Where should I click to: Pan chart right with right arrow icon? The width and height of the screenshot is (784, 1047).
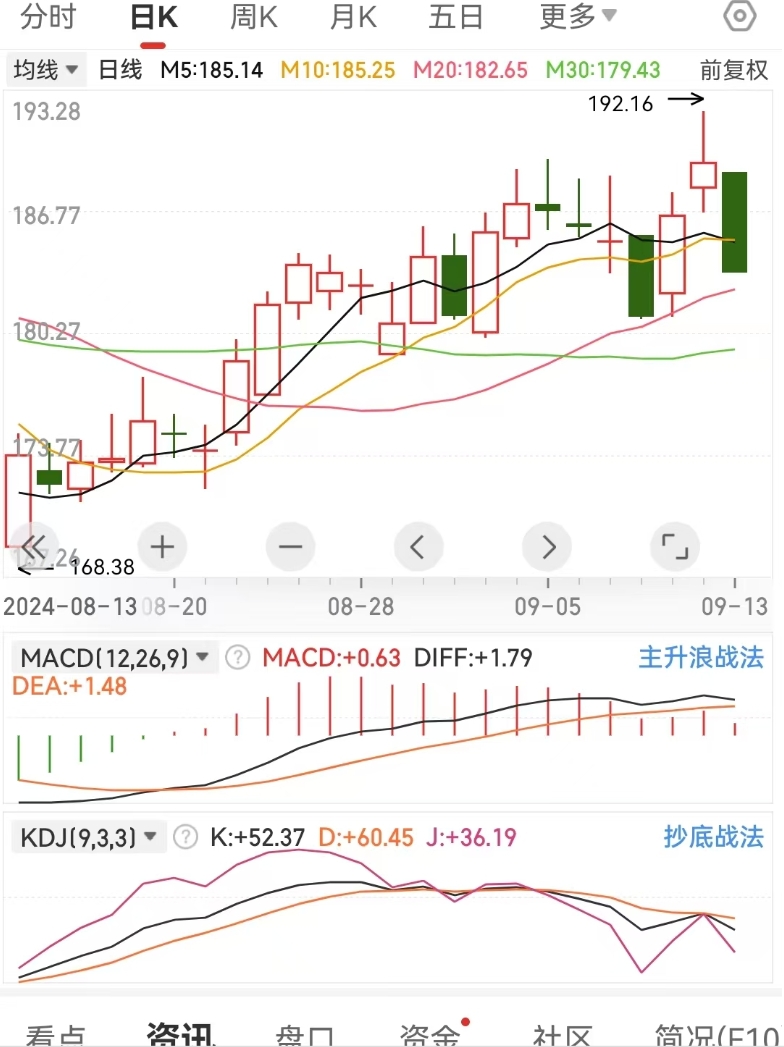point(546,547)
